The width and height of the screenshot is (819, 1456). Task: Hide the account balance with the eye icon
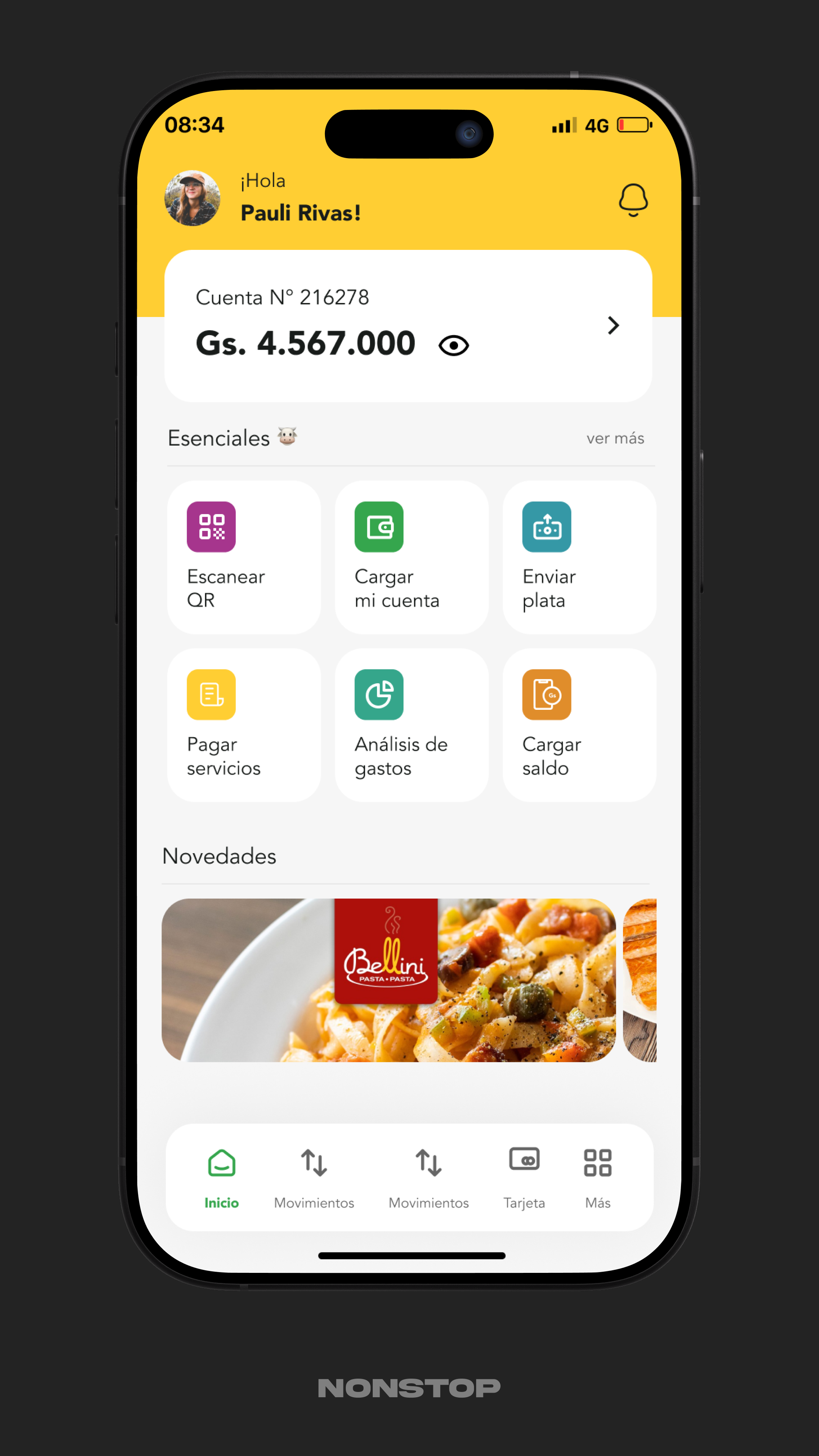click(453, 345)
